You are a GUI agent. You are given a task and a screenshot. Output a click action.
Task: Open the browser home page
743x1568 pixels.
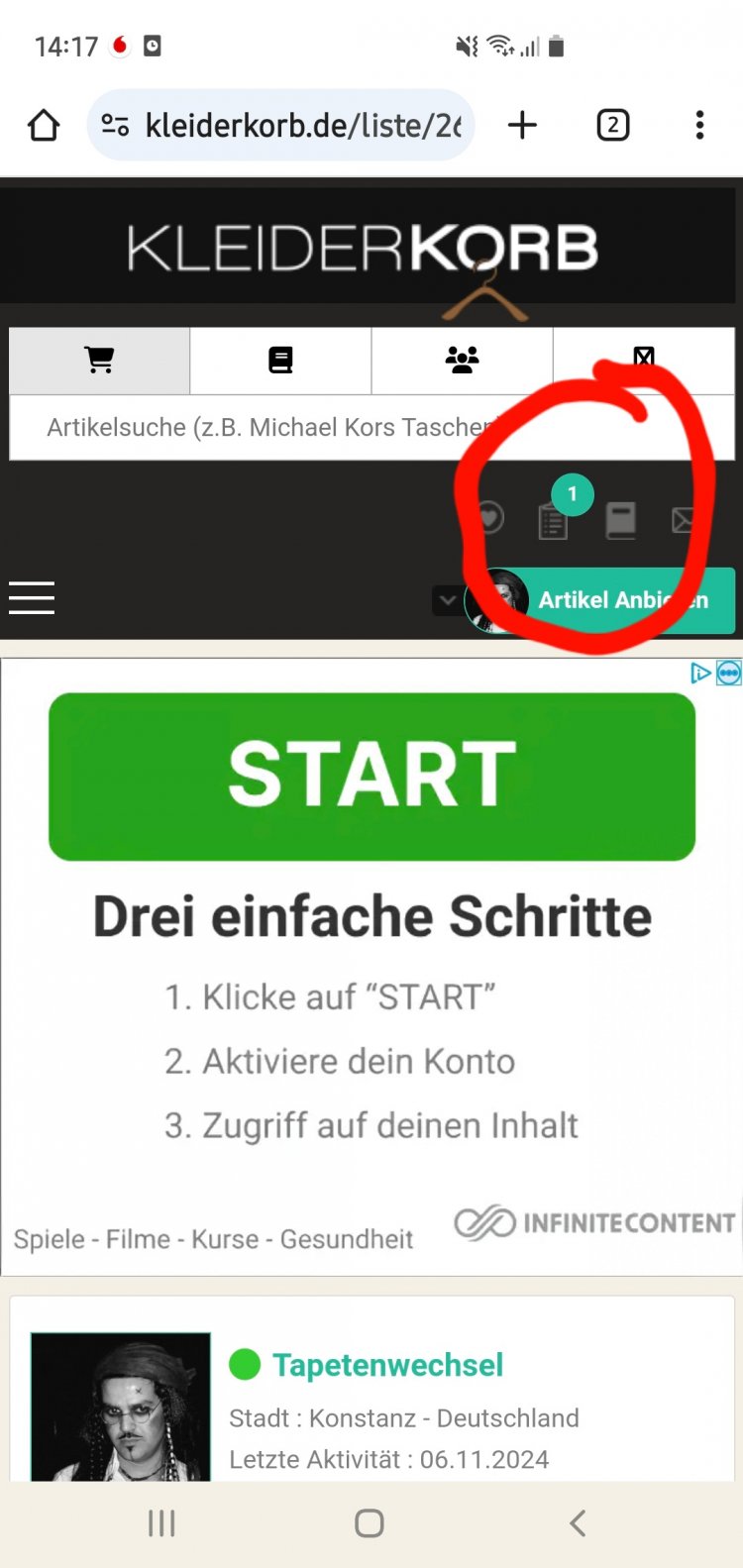coord(44,126)
